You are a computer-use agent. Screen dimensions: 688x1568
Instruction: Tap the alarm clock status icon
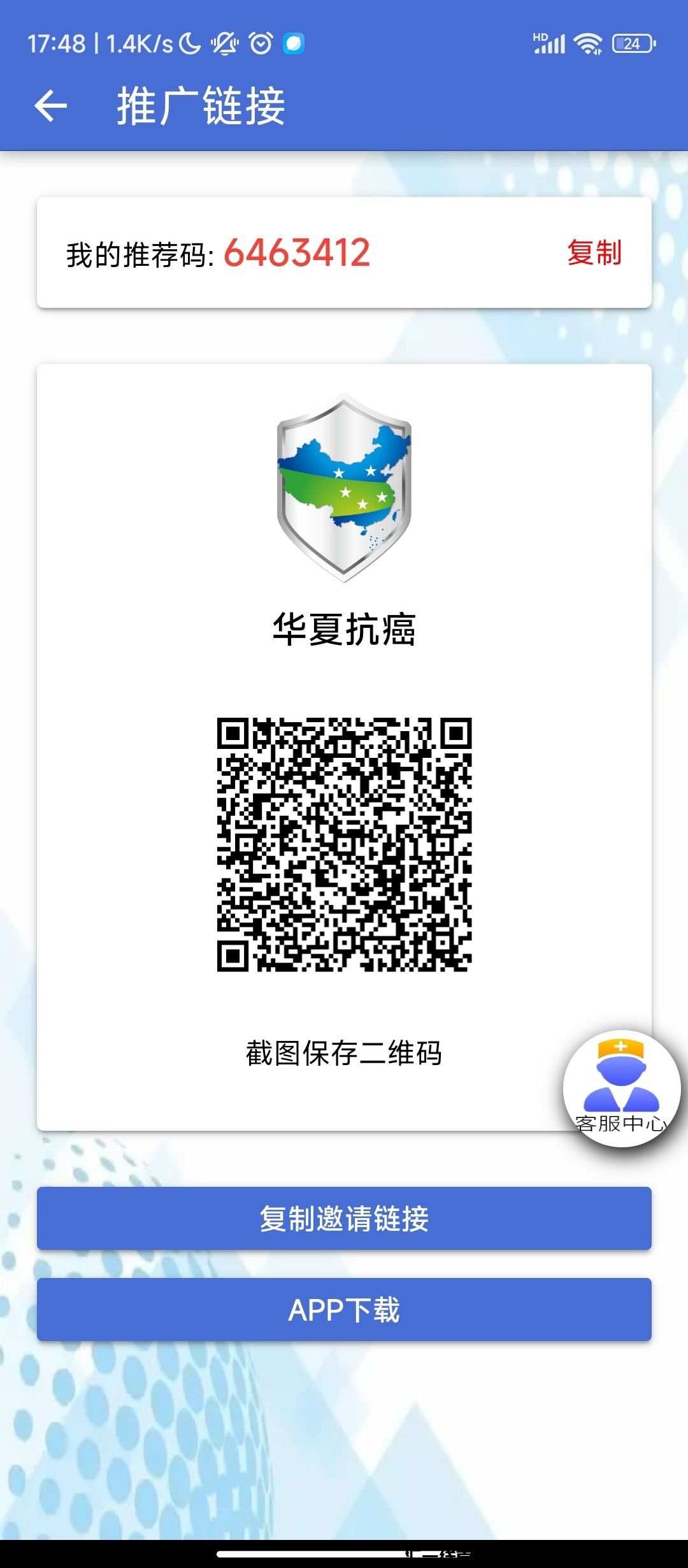[260, 42]
